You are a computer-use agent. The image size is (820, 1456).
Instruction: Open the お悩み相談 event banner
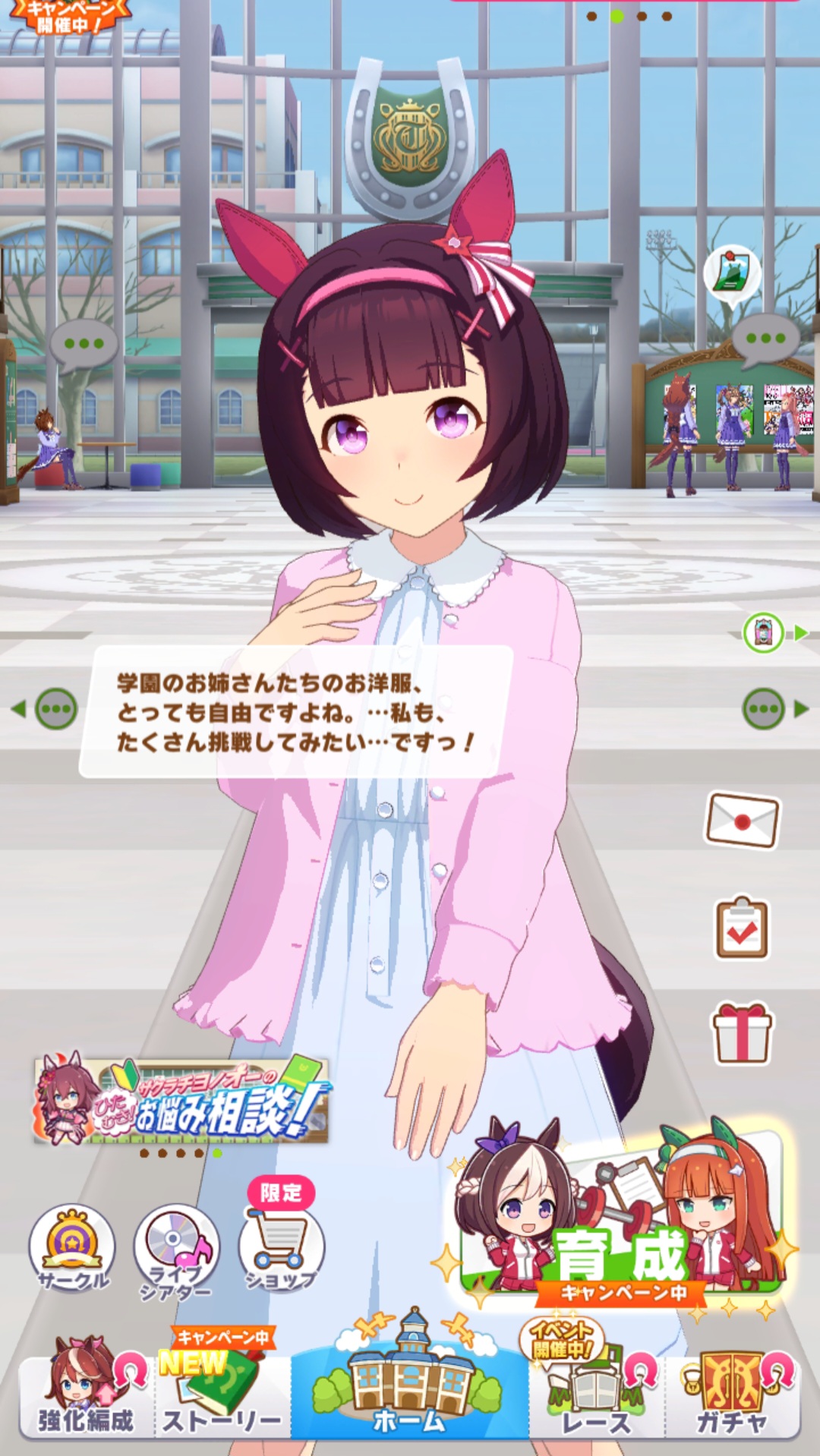pos(181,1101)
